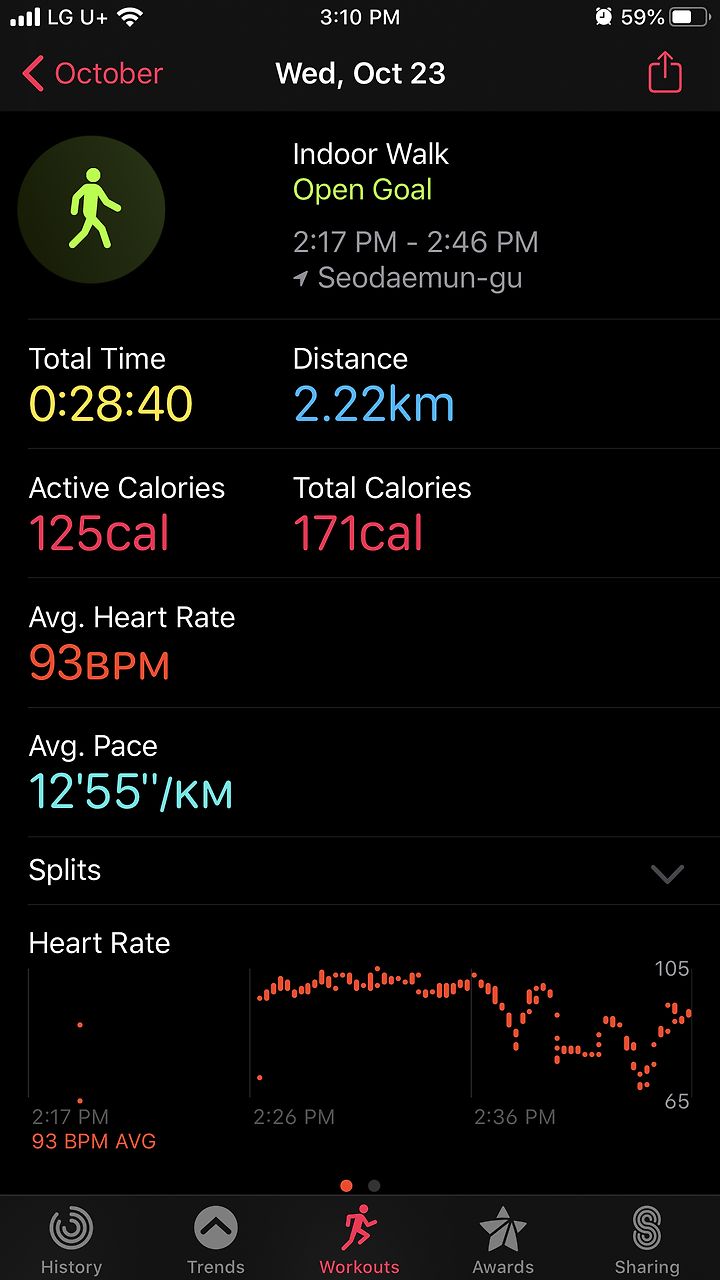Image resolution: width=720 pixels, height=1280 pixels.
Task: Expand the Splits section
Action: coord(360,871)
